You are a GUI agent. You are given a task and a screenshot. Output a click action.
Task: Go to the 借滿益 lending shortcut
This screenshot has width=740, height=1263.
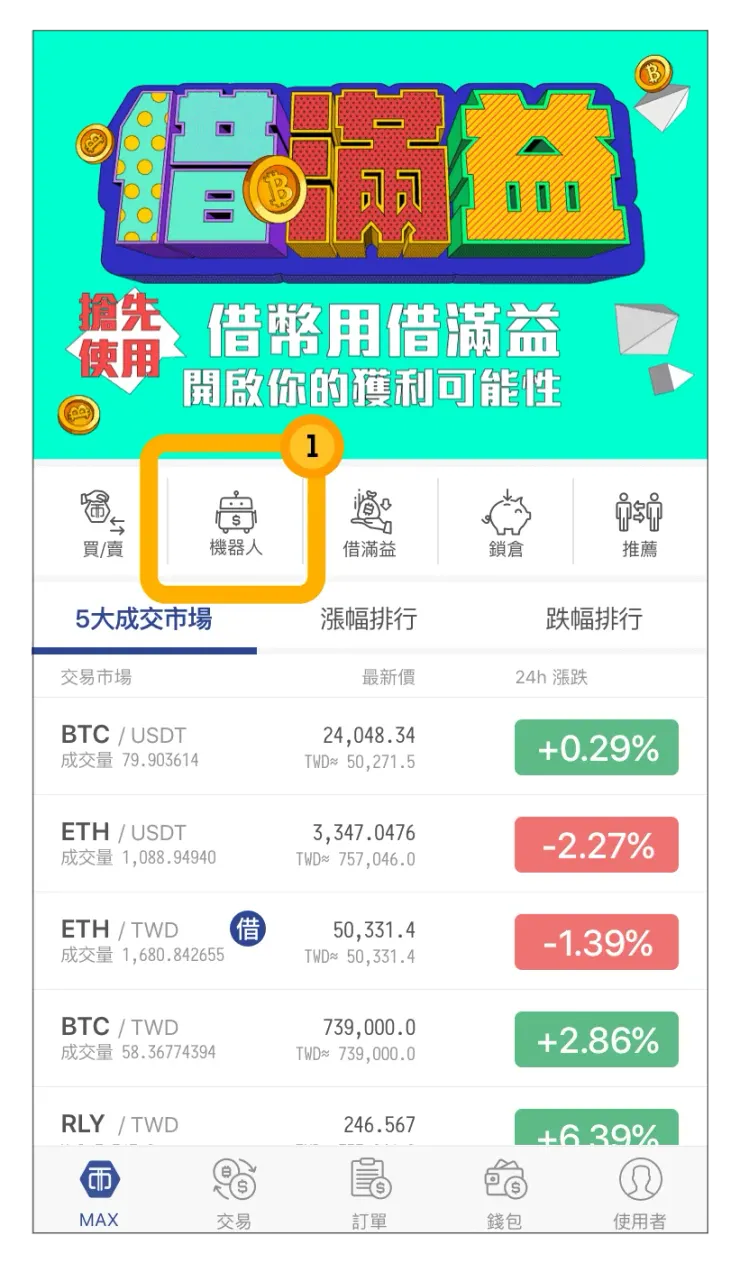[370, 522]
